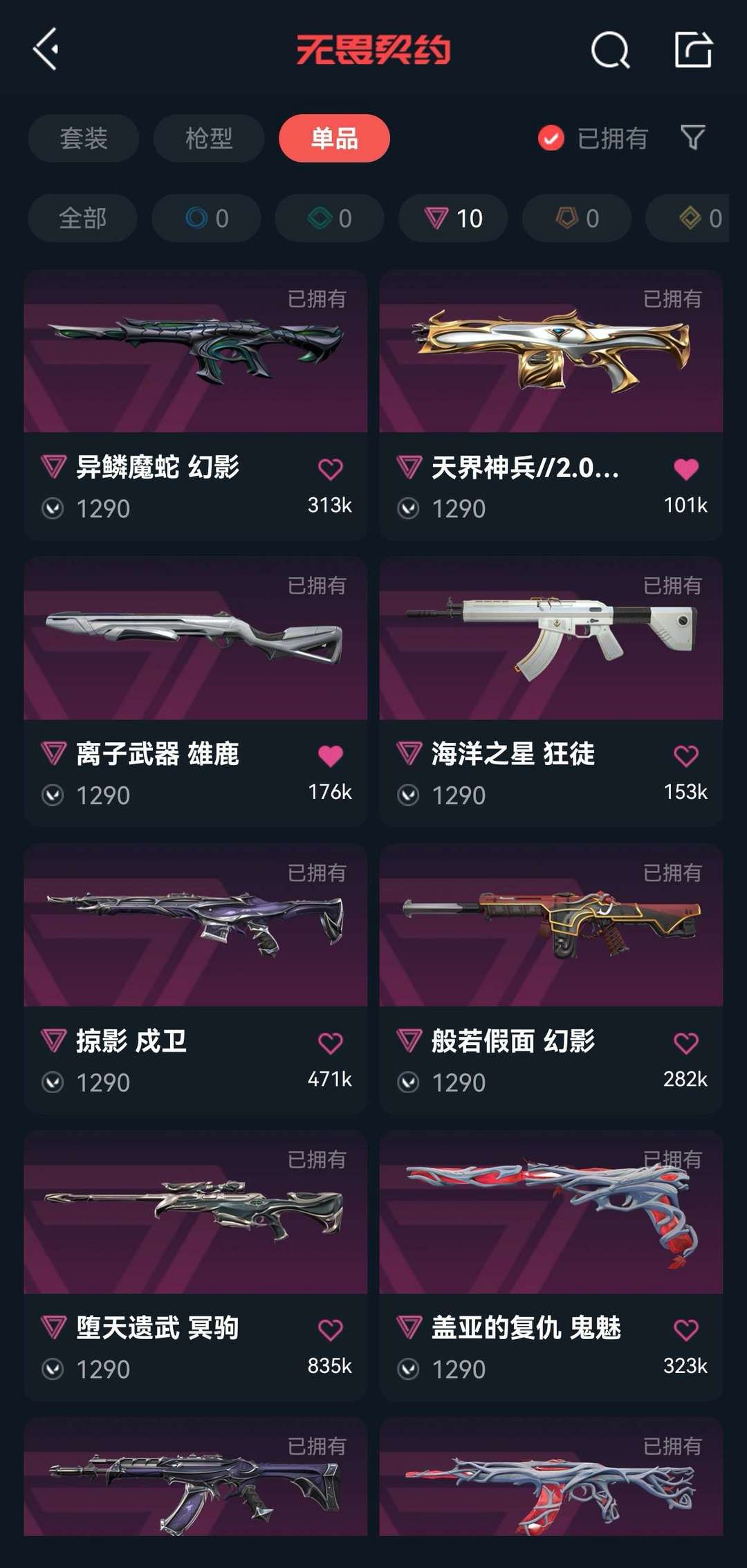Image resolution: width=747 pixels, height=1568 pixels.
Task: Switch to the 套装 tab
Action: pos(84,138)
